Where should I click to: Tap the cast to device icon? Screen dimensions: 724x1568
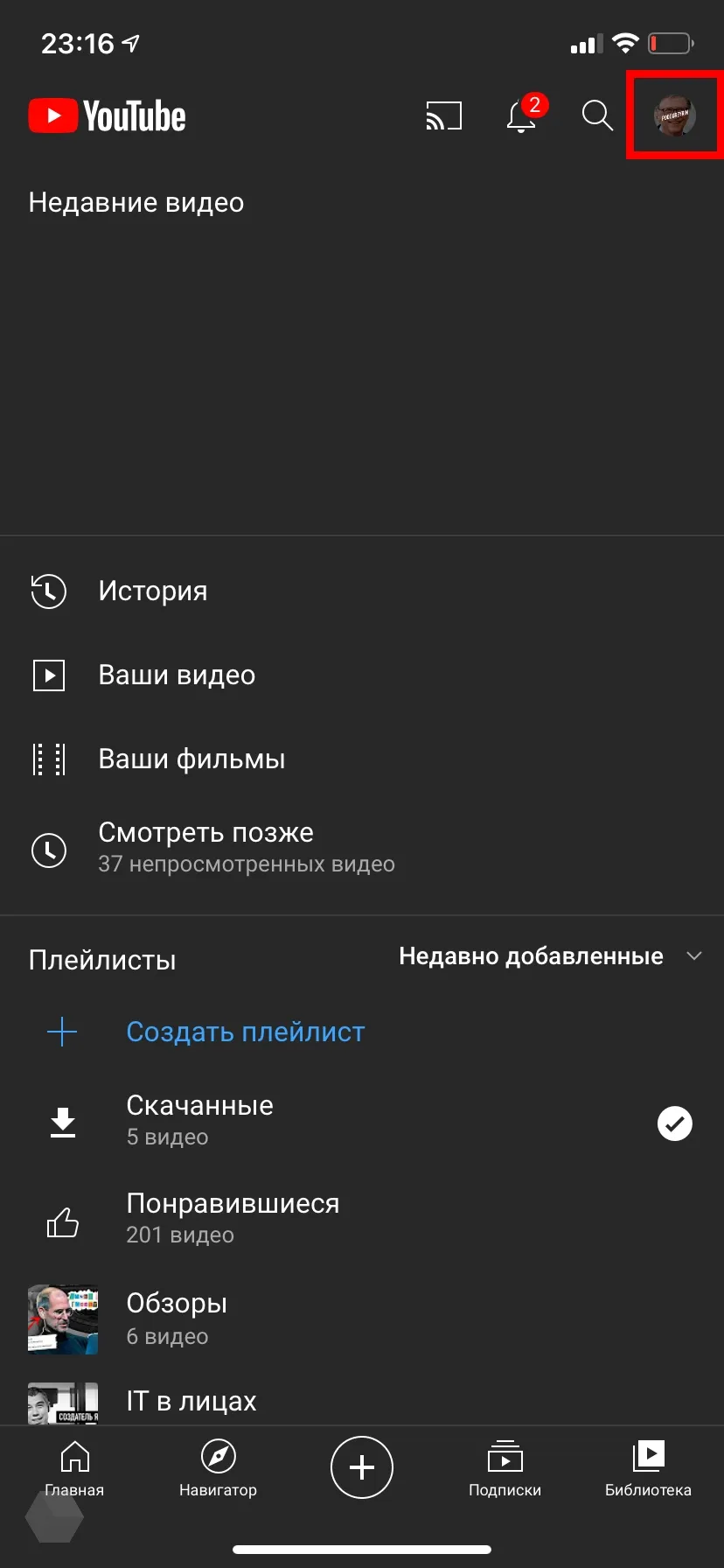(444, 115)
